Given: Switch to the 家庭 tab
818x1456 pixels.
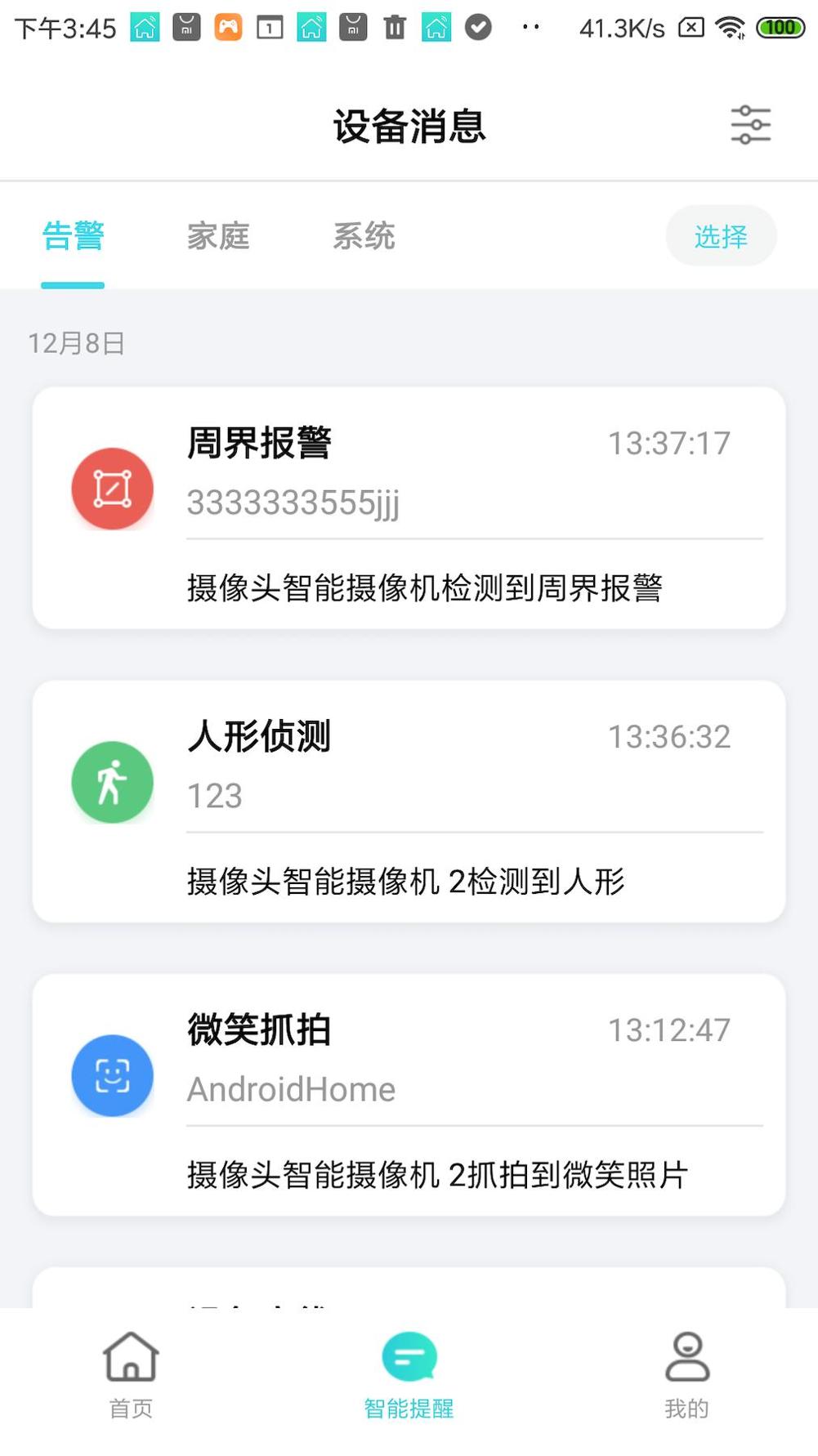Looking at the screenshot, I should (219, 236).
